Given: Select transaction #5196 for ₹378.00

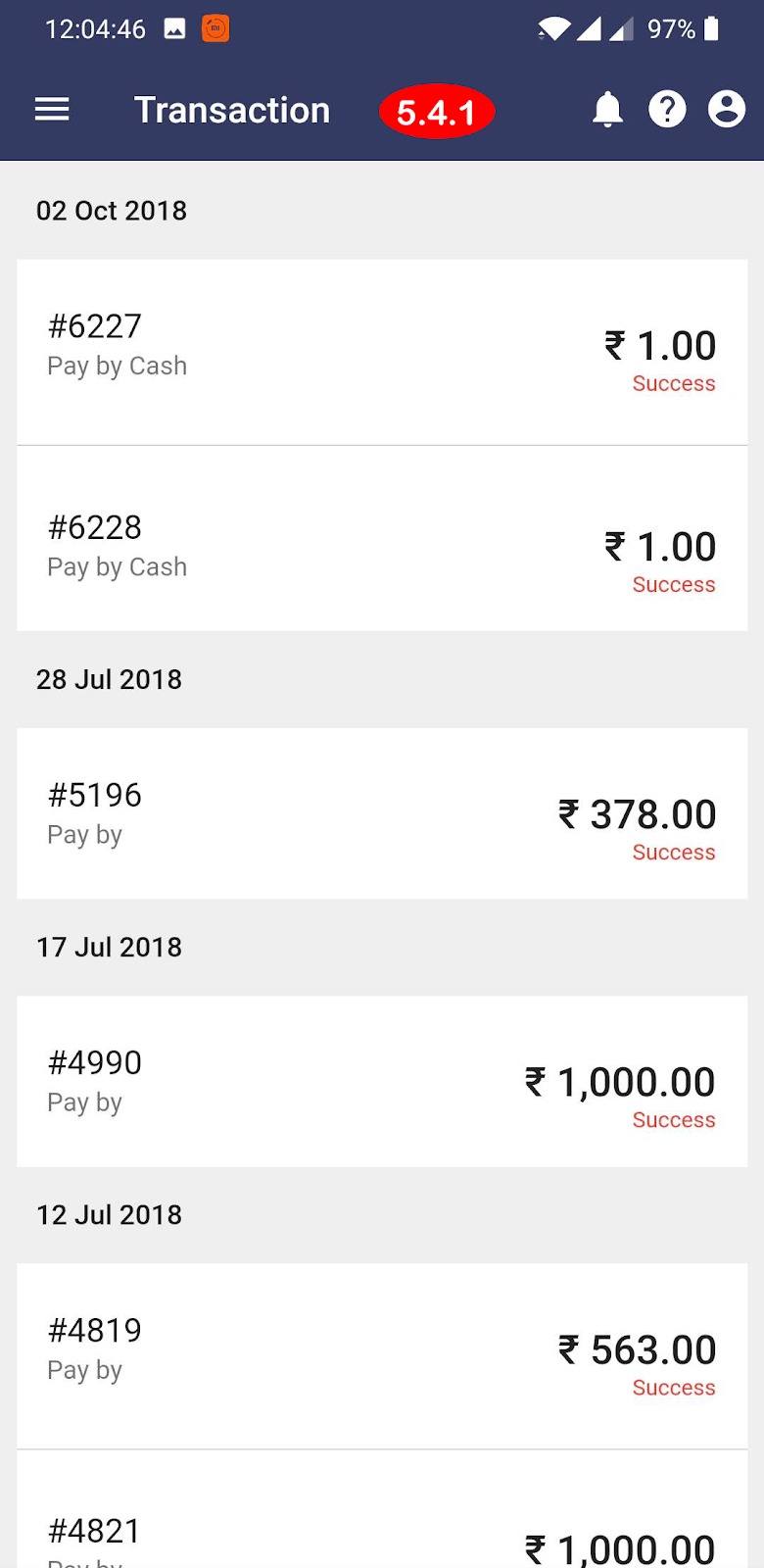Looking at the screenshot, I should (382, 813).
